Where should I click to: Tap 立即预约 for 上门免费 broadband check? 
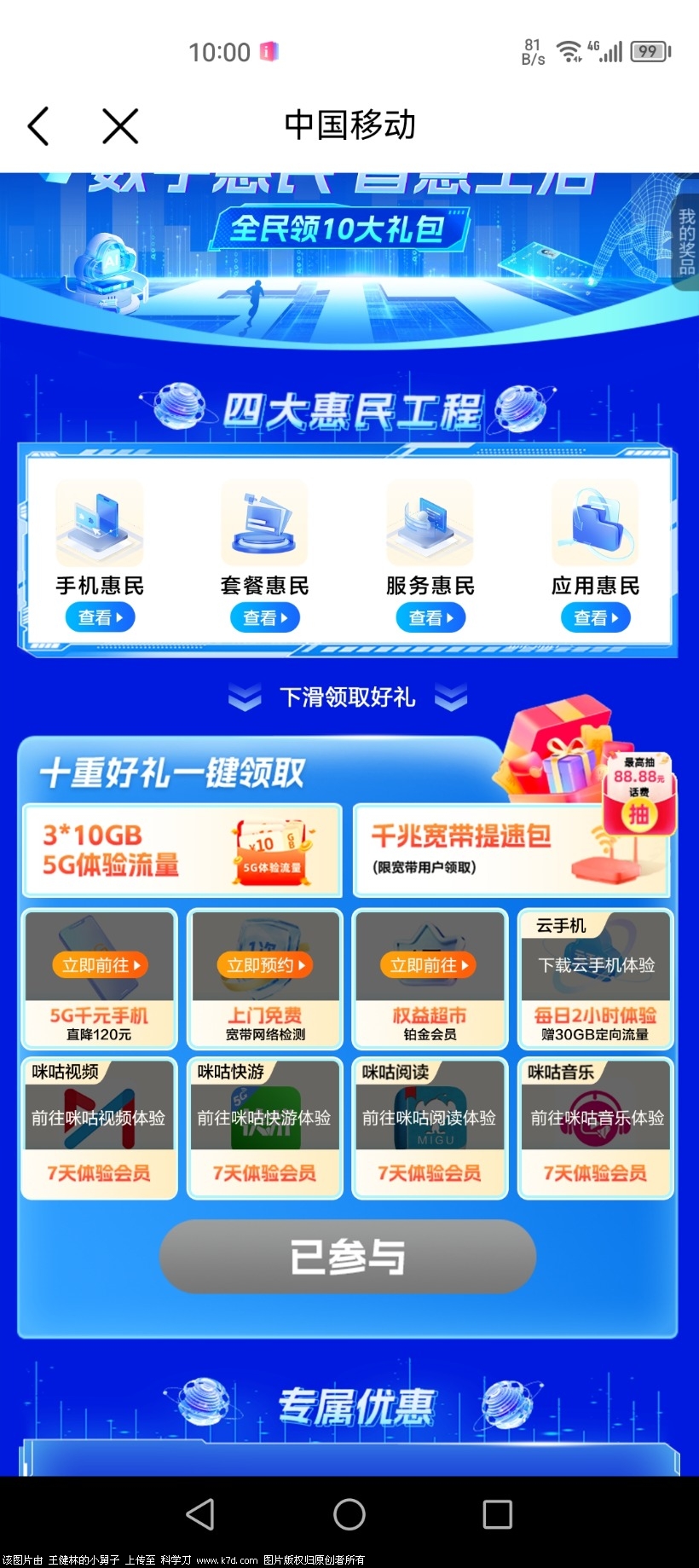265,965
